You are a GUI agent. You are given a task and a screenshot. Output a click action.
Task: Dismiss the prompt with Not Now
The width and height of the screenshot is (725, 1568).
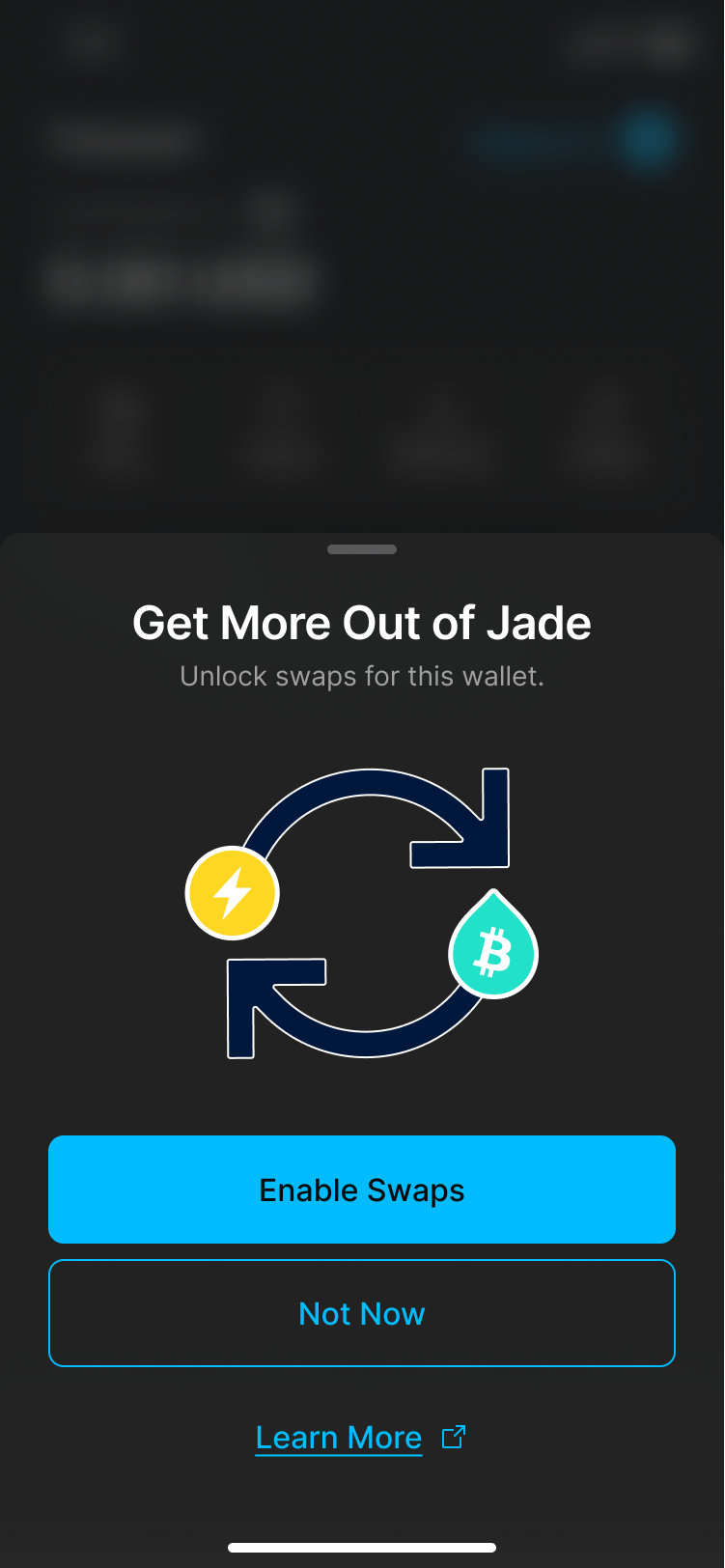pos(362,1313)
